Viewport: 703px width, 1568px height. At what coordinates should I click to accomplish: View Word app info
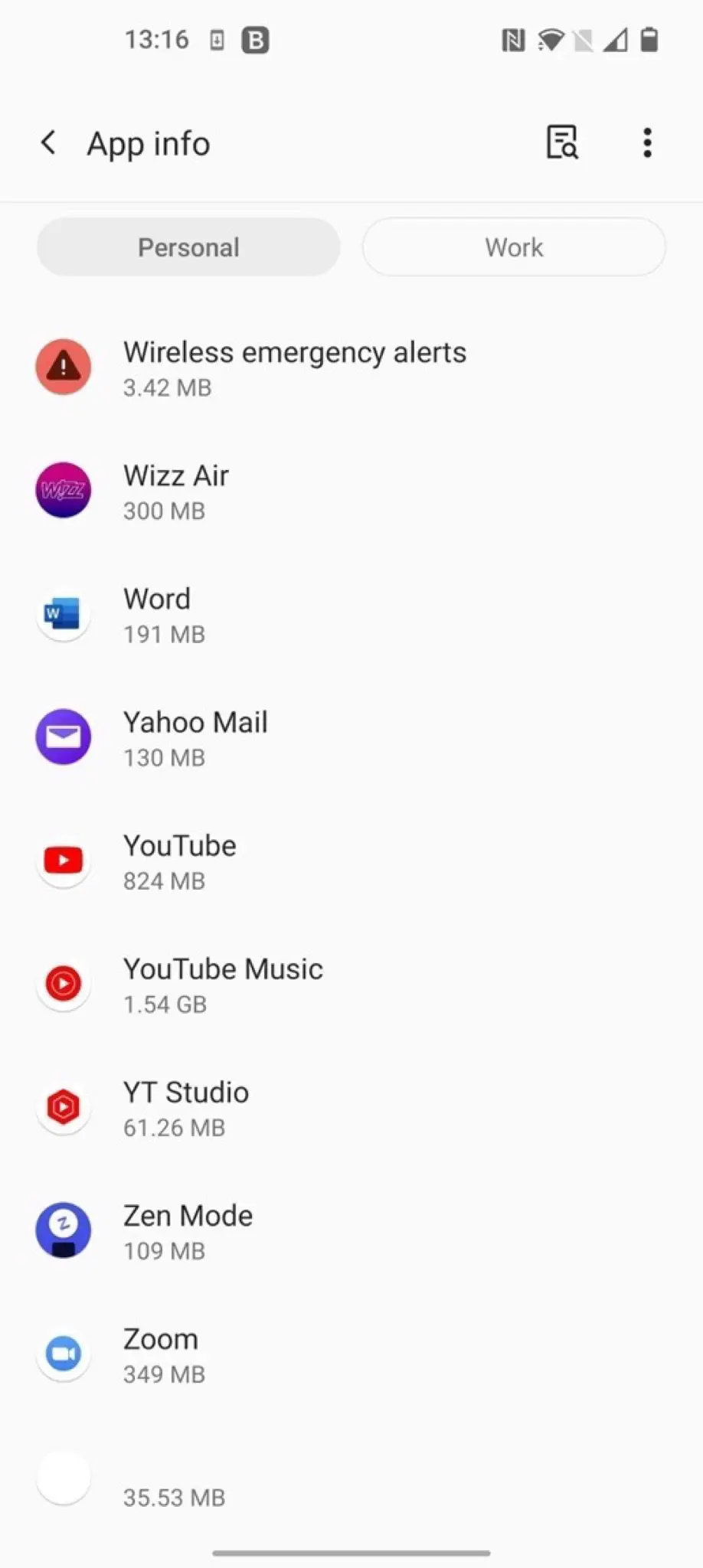157,615
